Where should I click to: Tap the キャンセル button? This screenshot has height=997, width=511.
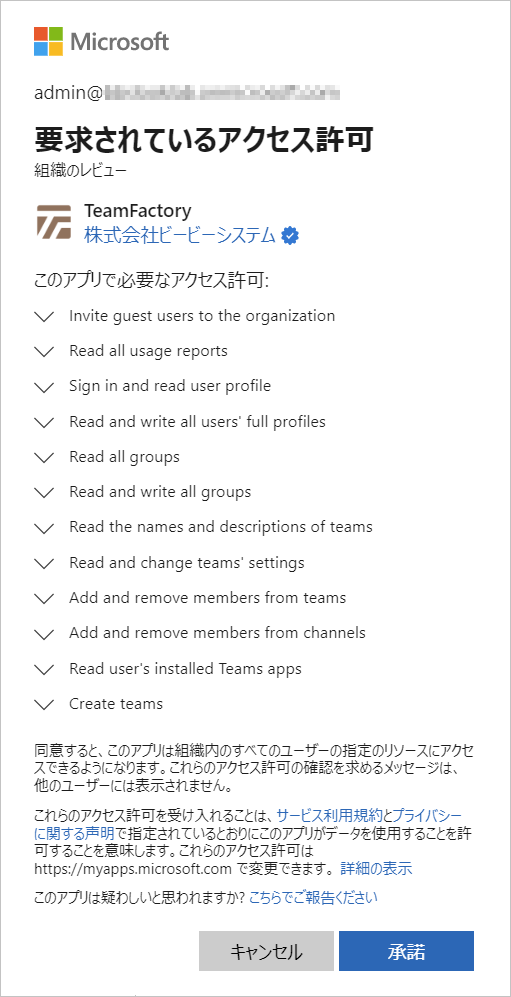coord(266,951)
